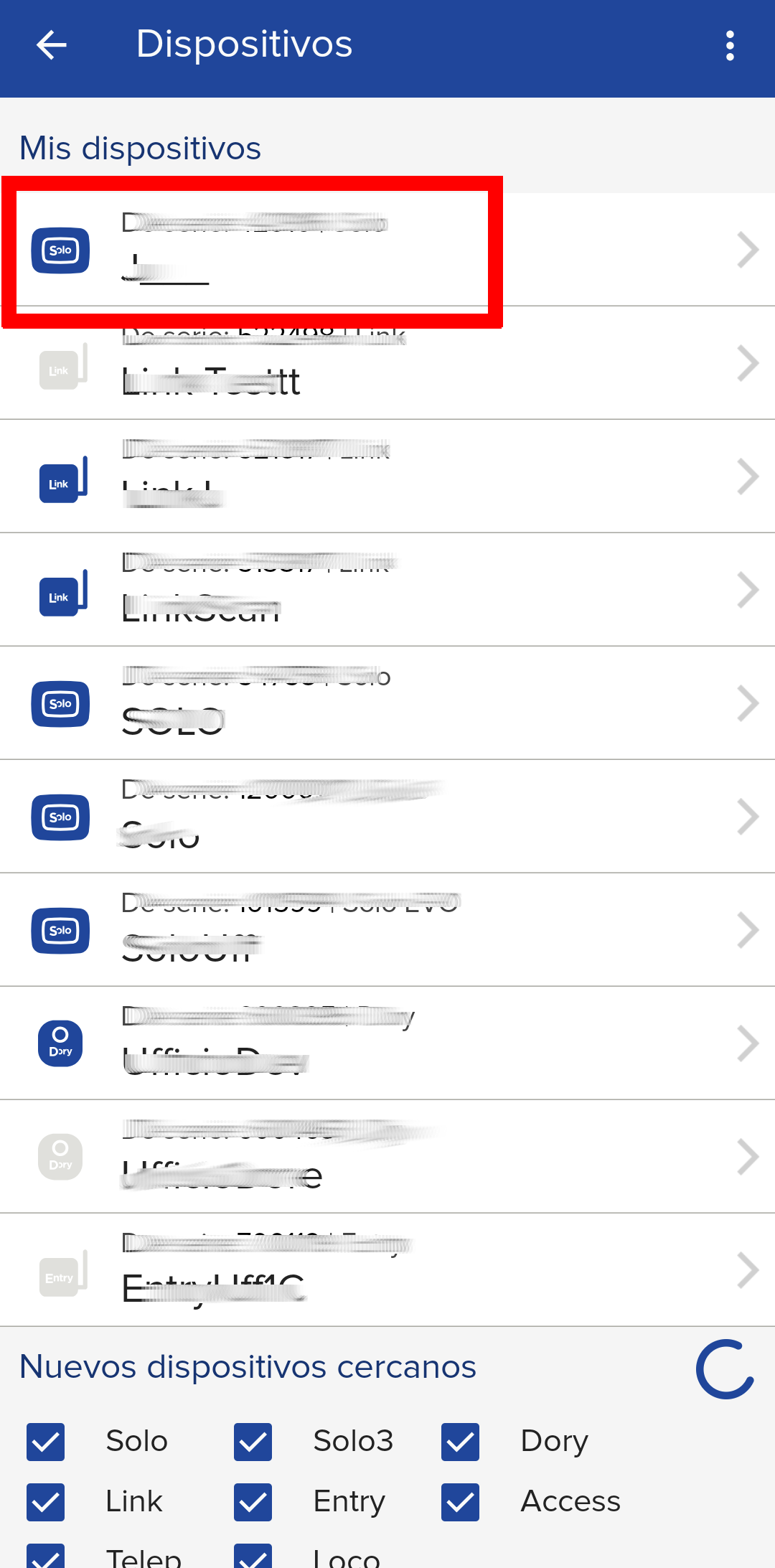Screen dimensions: 775x1568
Task: Uncheck the Solo filter checkbox
Action: [x=46, y=1442]
